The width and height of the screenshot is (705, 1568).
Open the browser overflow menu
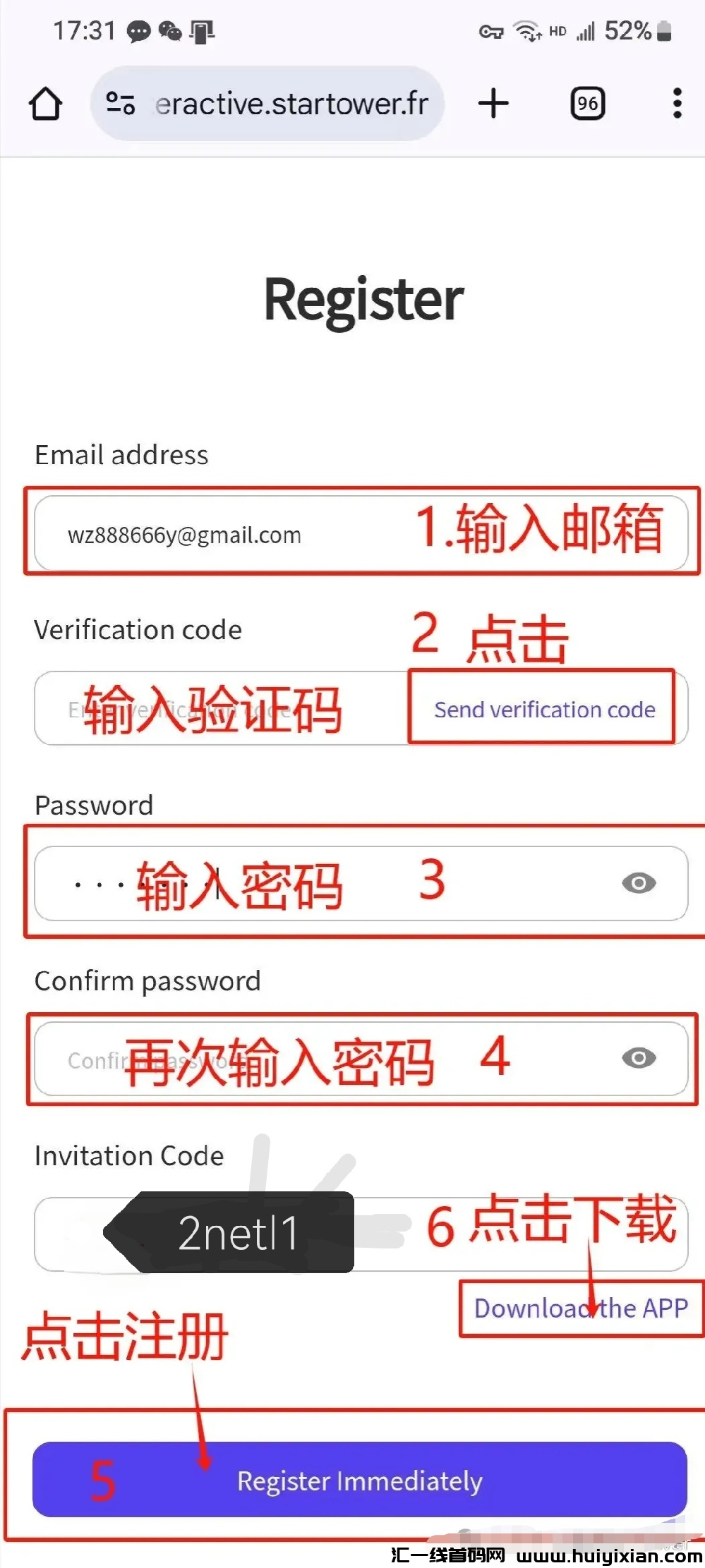pos(677,104)
